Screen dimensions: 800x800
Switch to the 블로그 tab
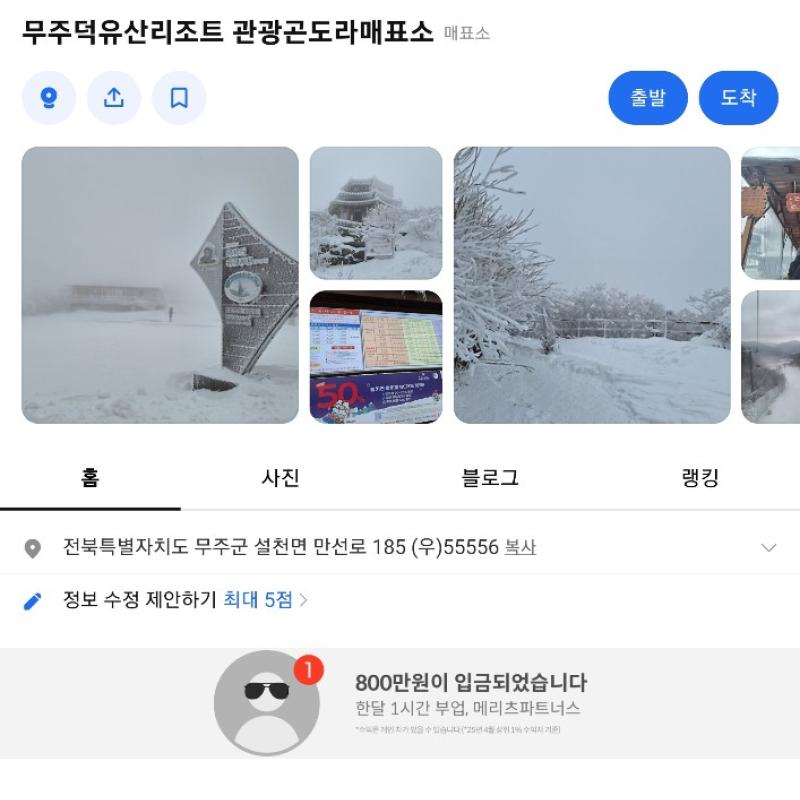490,478
